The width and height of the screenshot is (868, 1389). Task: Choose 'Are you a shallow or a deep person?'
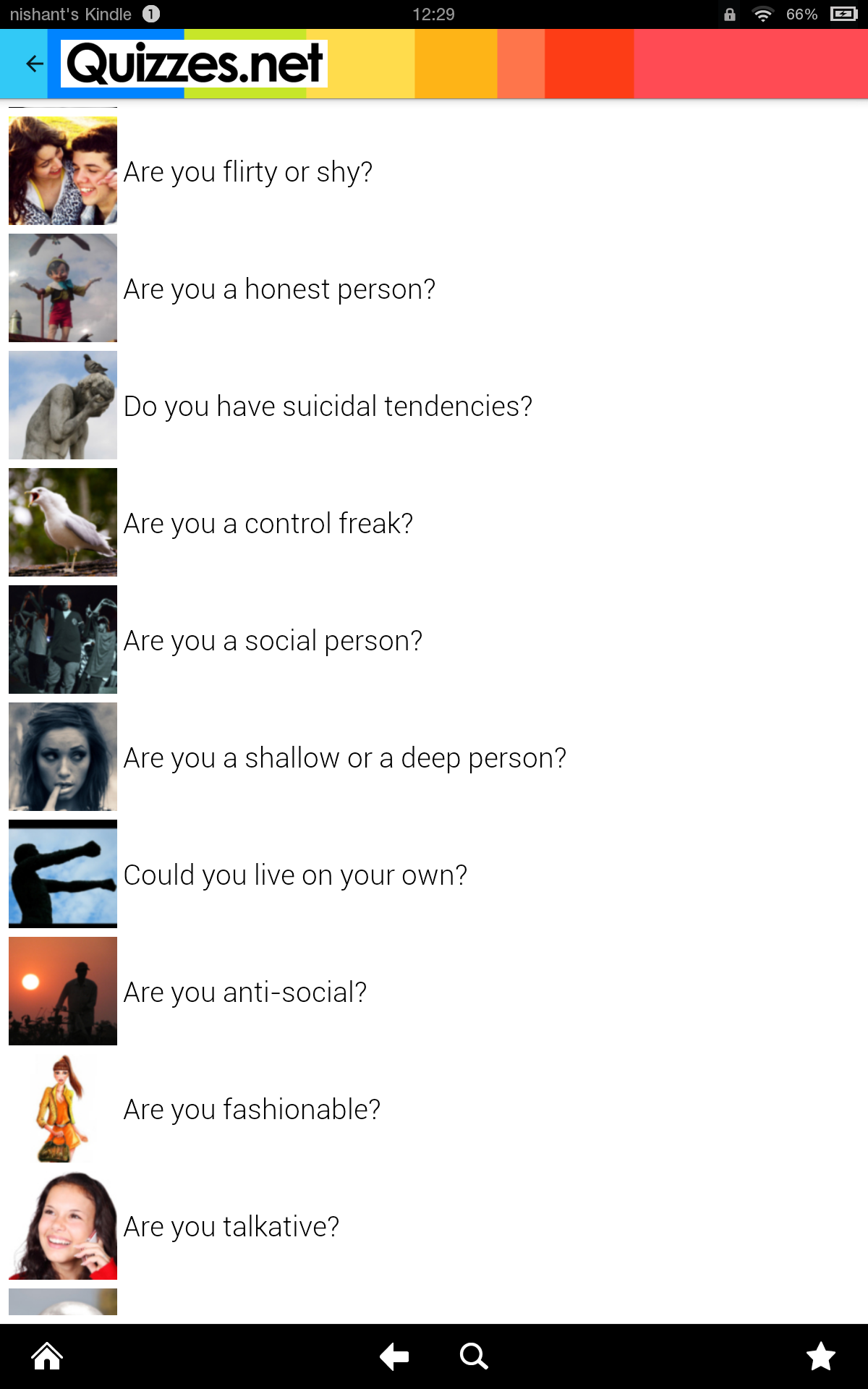click(344, 758)
